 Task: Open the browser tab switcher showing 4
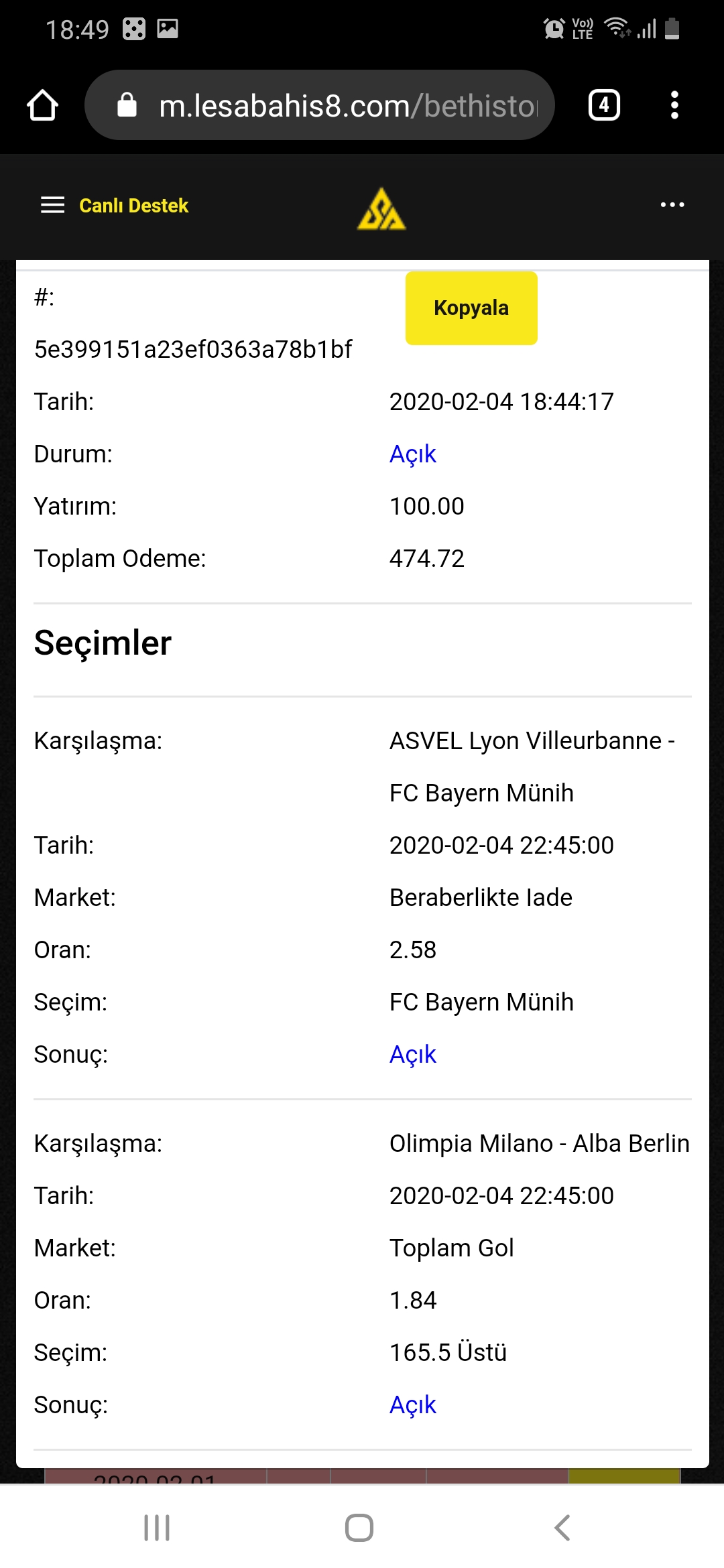[604, 105]
